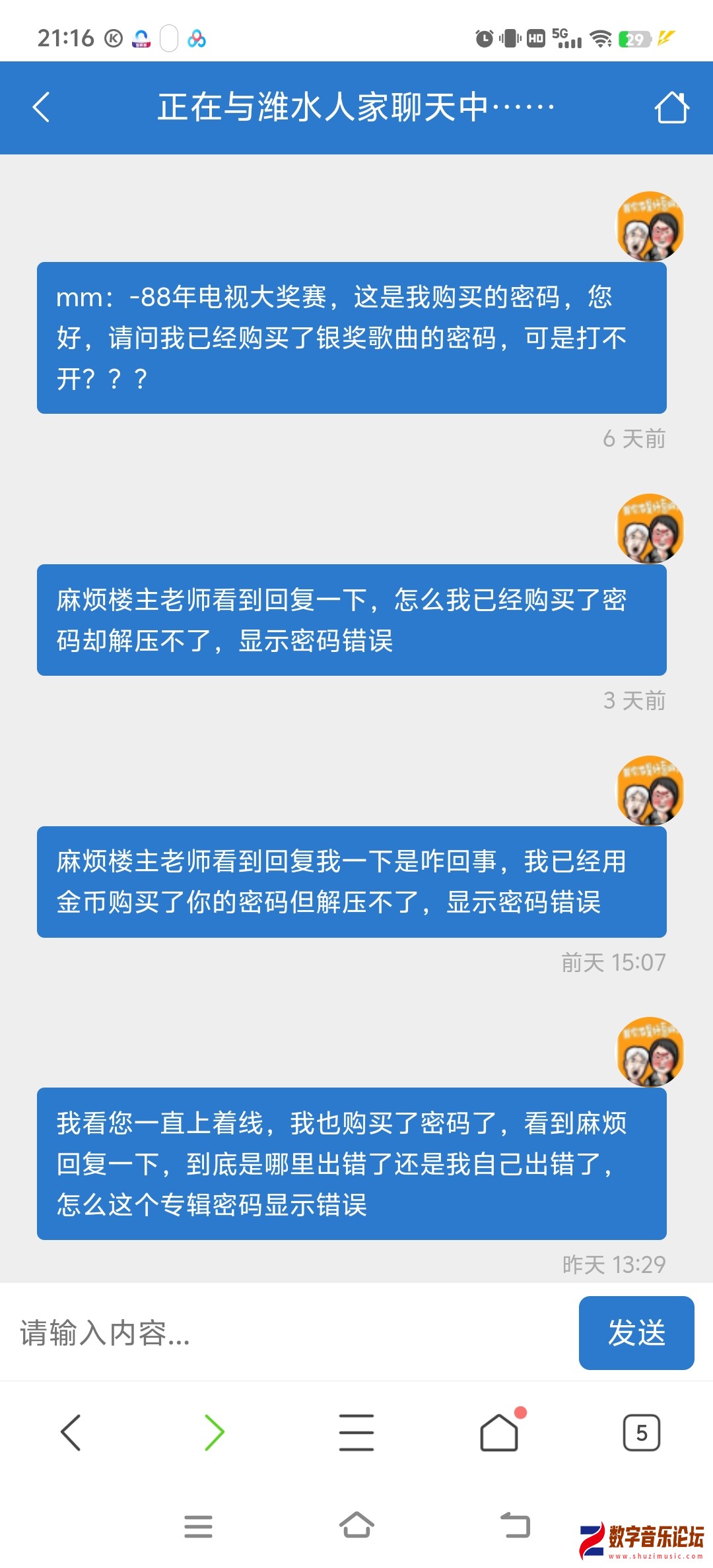Tap the WiFi icon in the status bar
This screenshot has height=1568, width=713.
click(x=601, y=38)
